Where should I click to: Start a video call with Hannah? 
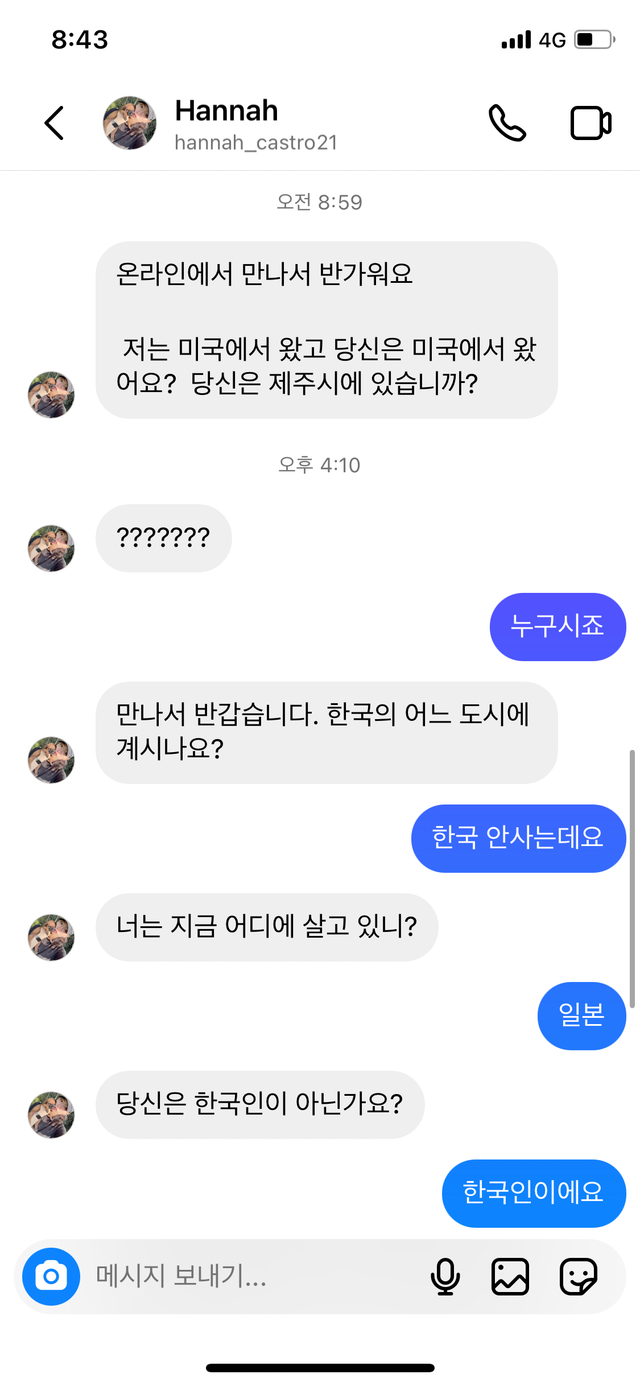tap(590, 123)
